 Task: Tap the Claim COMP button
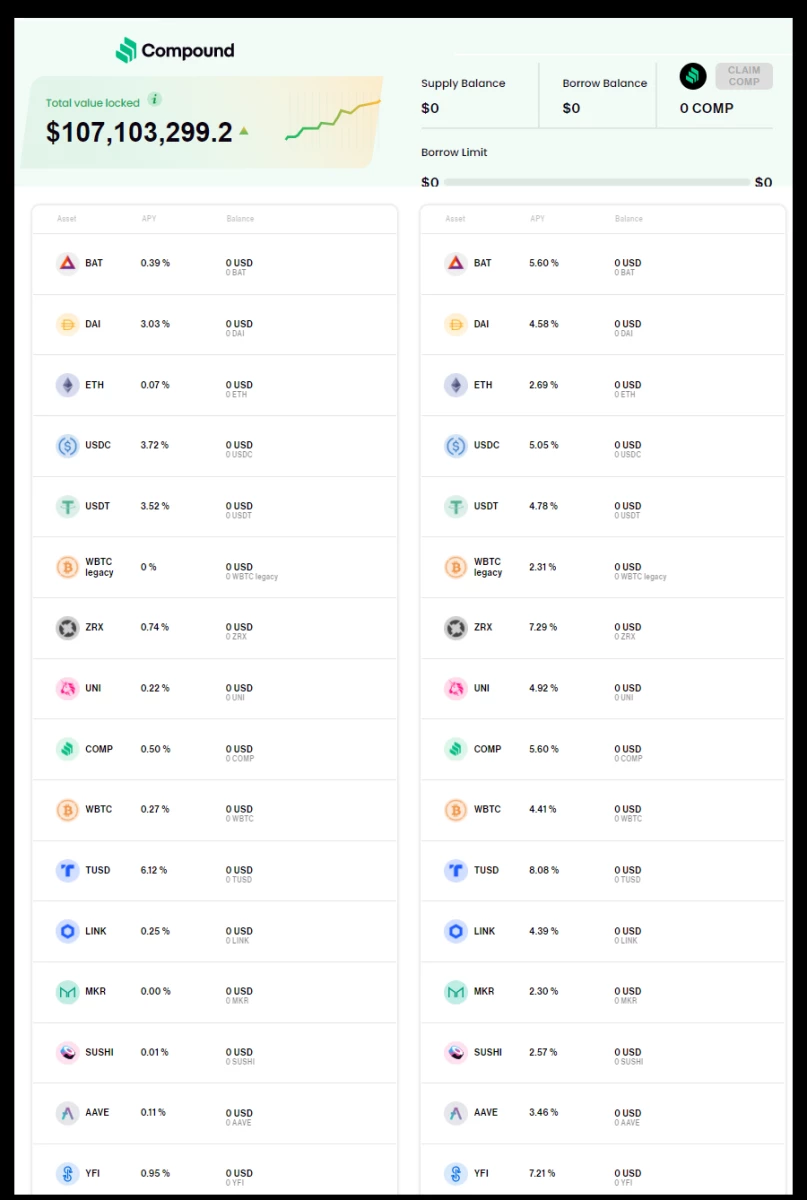(x=743, y=76)
